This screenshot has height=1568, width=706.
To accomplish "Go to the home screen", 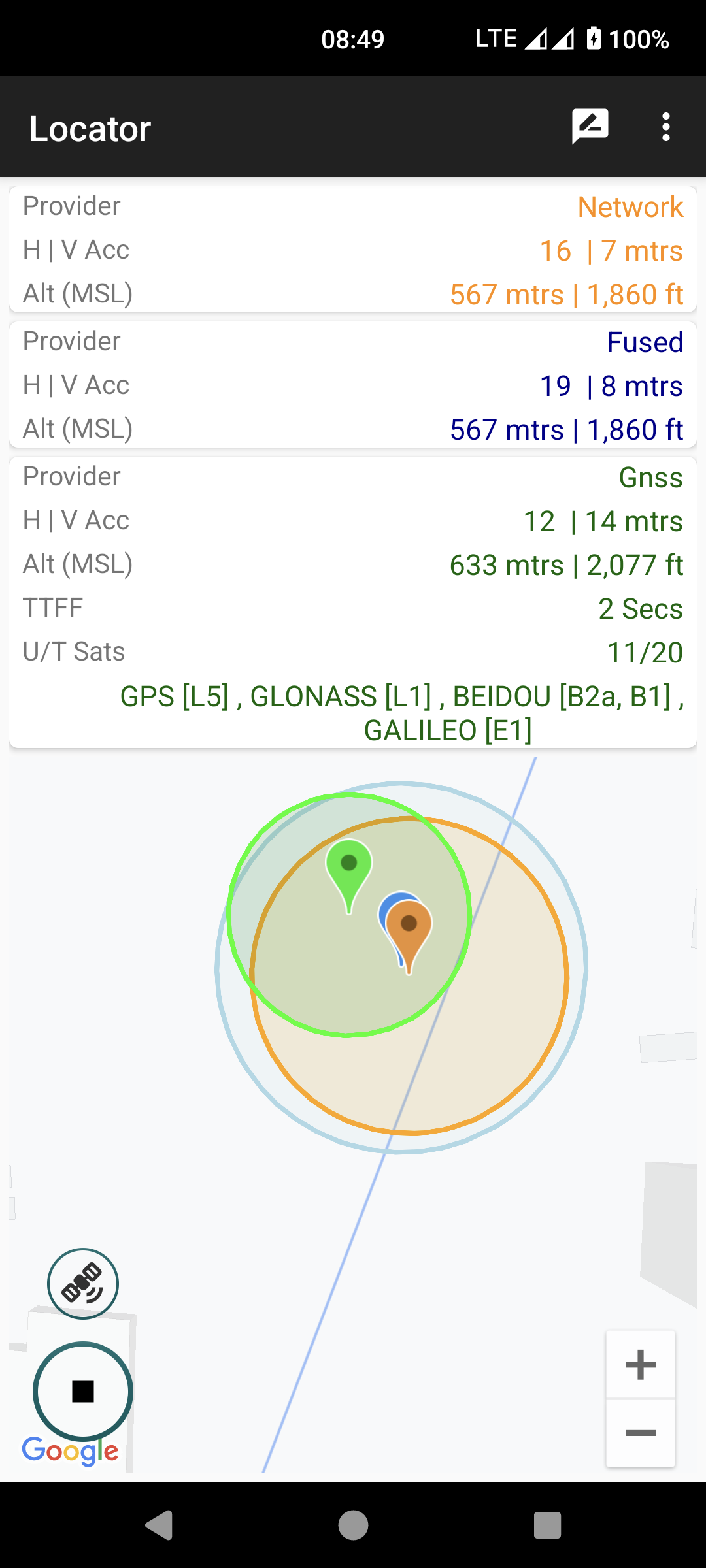I will [353, 1526].
